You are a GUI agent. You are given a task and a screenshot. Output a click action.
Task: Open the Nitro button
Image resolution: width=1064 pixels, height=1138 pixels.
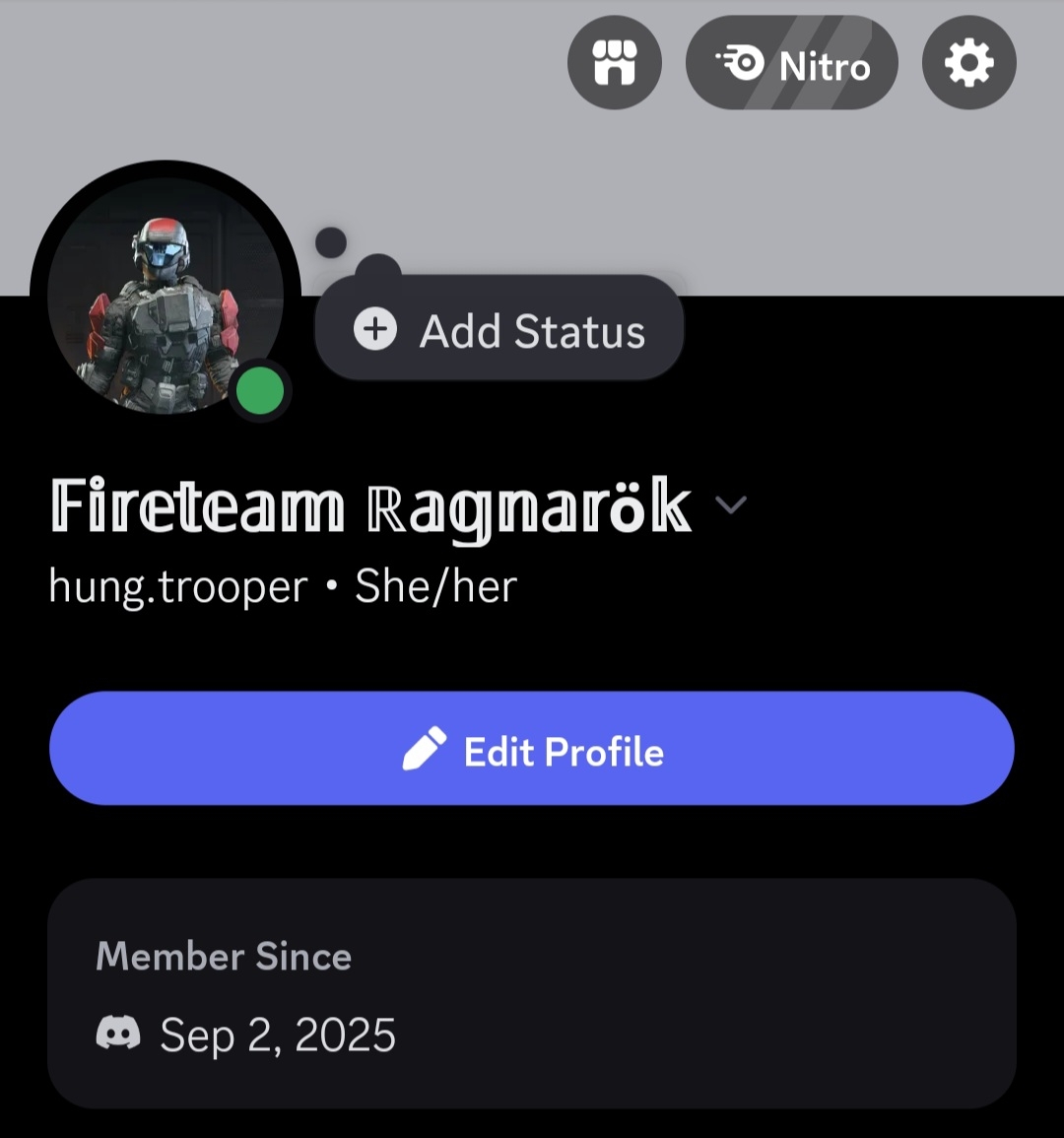pos(792,64)
